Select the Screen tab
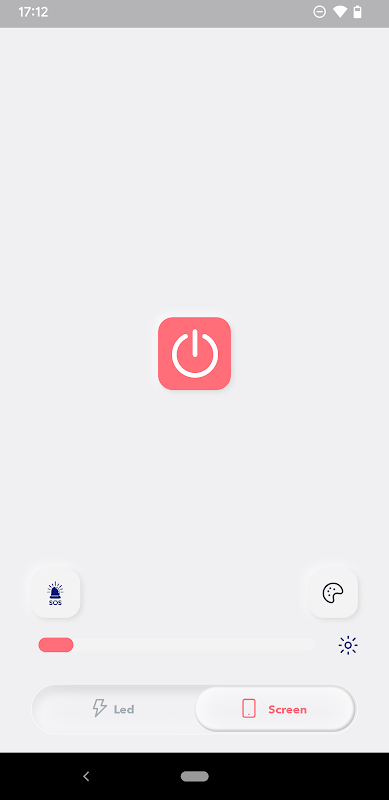Image resolution: width=389 pixels, height=800 pixels. coord(275,709)
